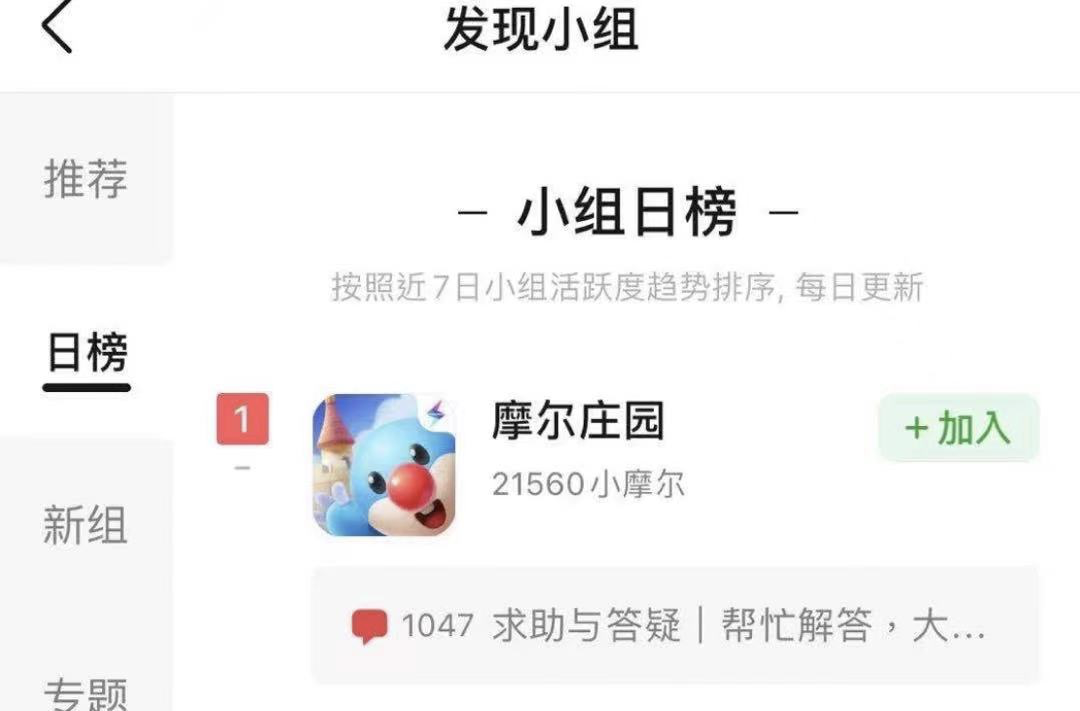Join the 摩尔庄园 group with 加入
The height and width of the screenshot is (711, 1080).
click(x=958, y=428)
